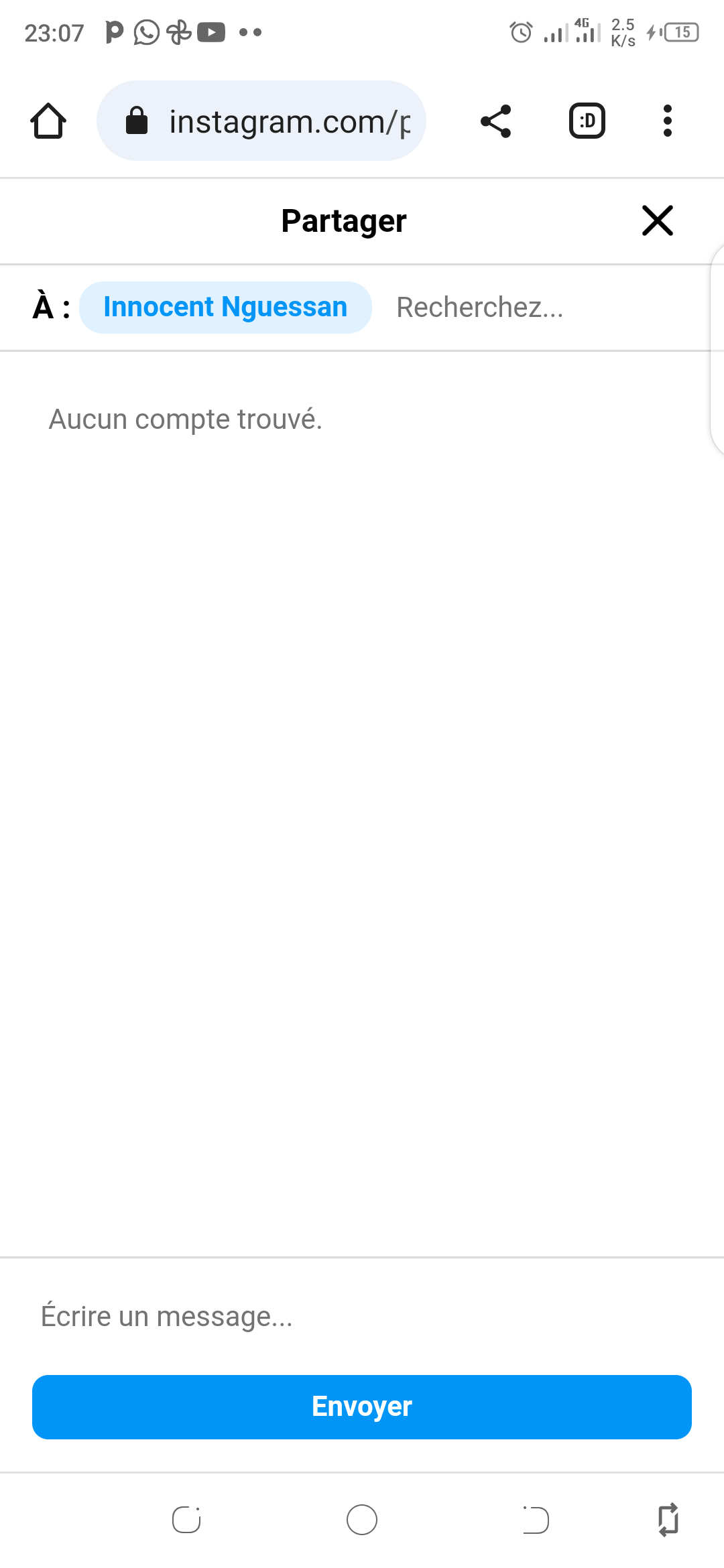Screen dimensions: 724x1568
Task: Focus the Écrire un message field
Action: tap(362, 1316)
